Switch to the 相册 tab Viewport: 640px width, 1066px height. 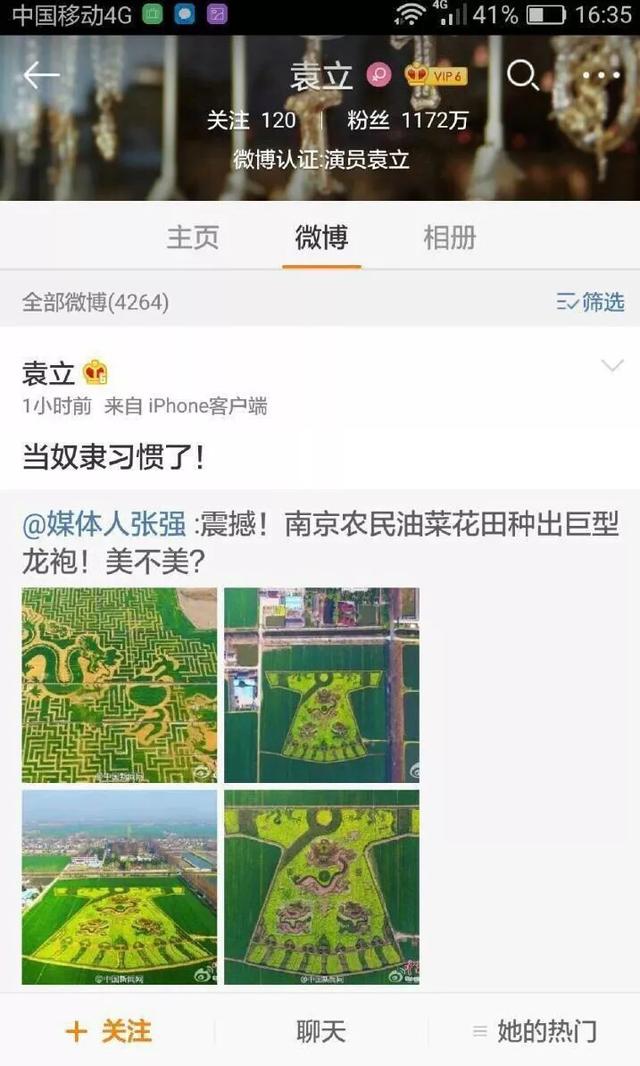449,238
